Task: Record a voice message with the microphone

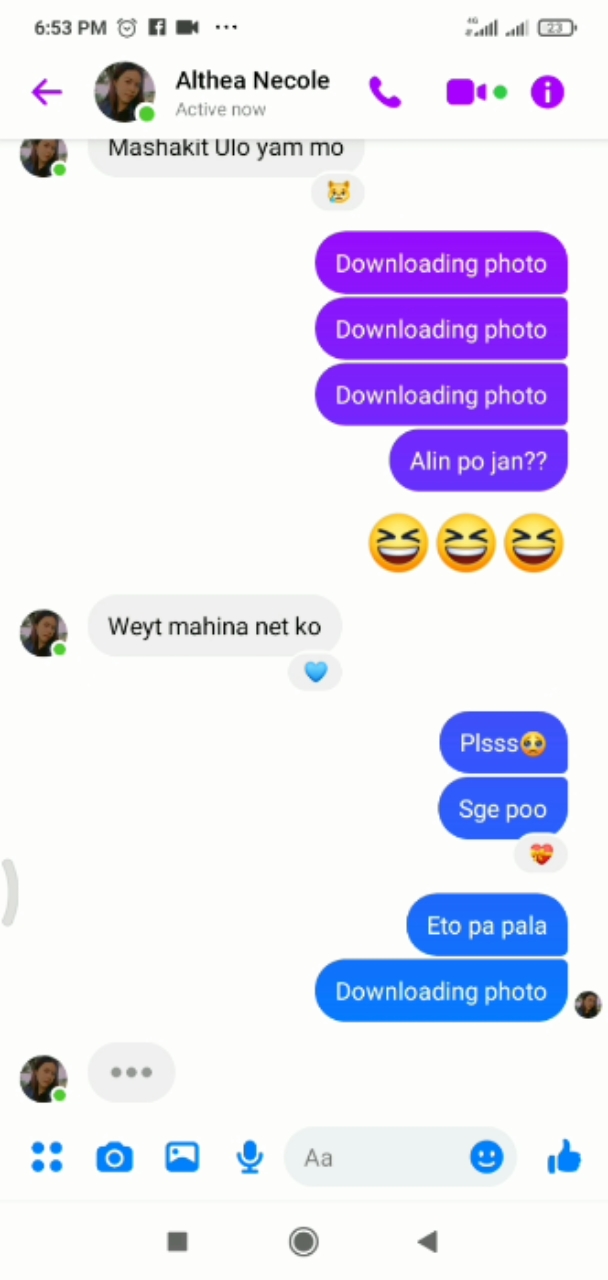Action: tap(249, 1157)
